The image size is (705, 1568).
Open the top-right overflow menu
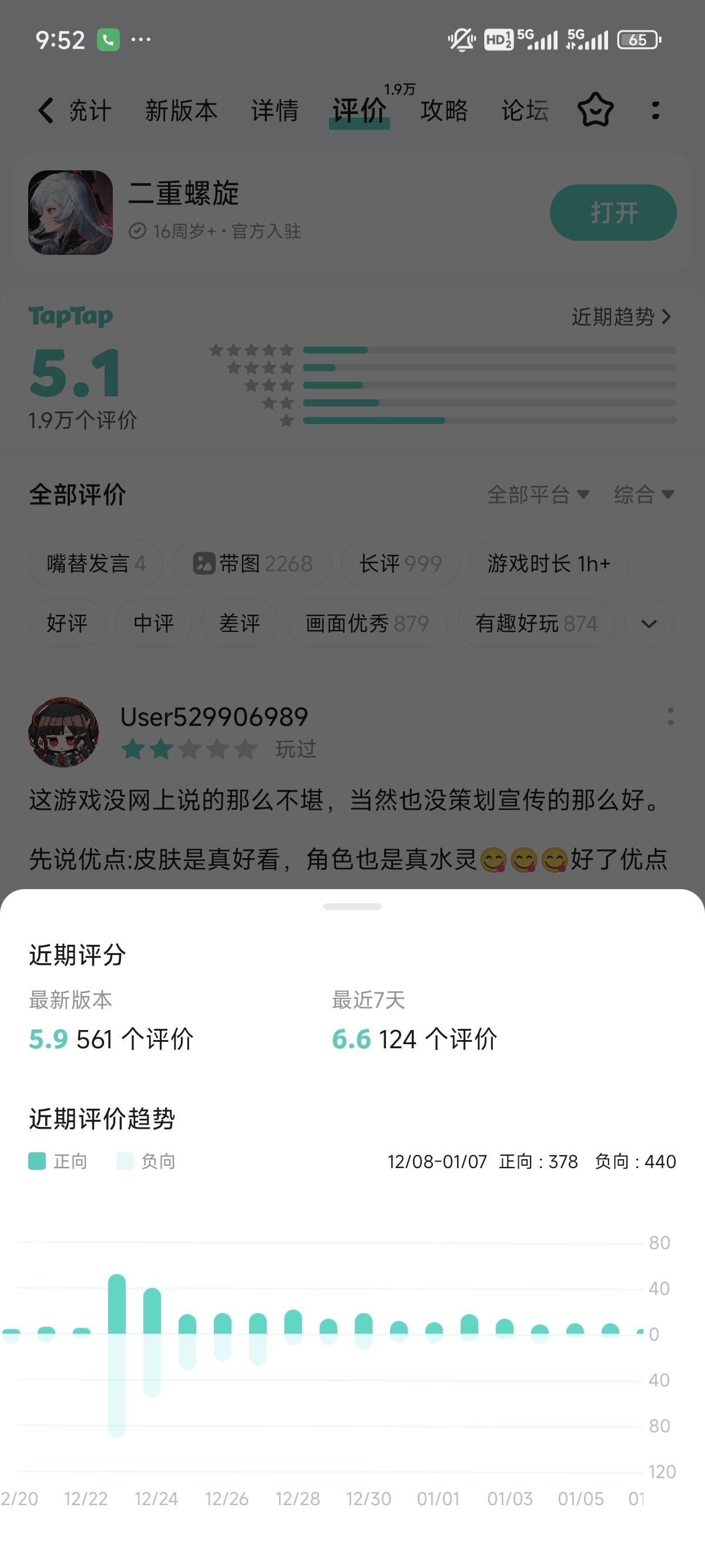point(655,110)
